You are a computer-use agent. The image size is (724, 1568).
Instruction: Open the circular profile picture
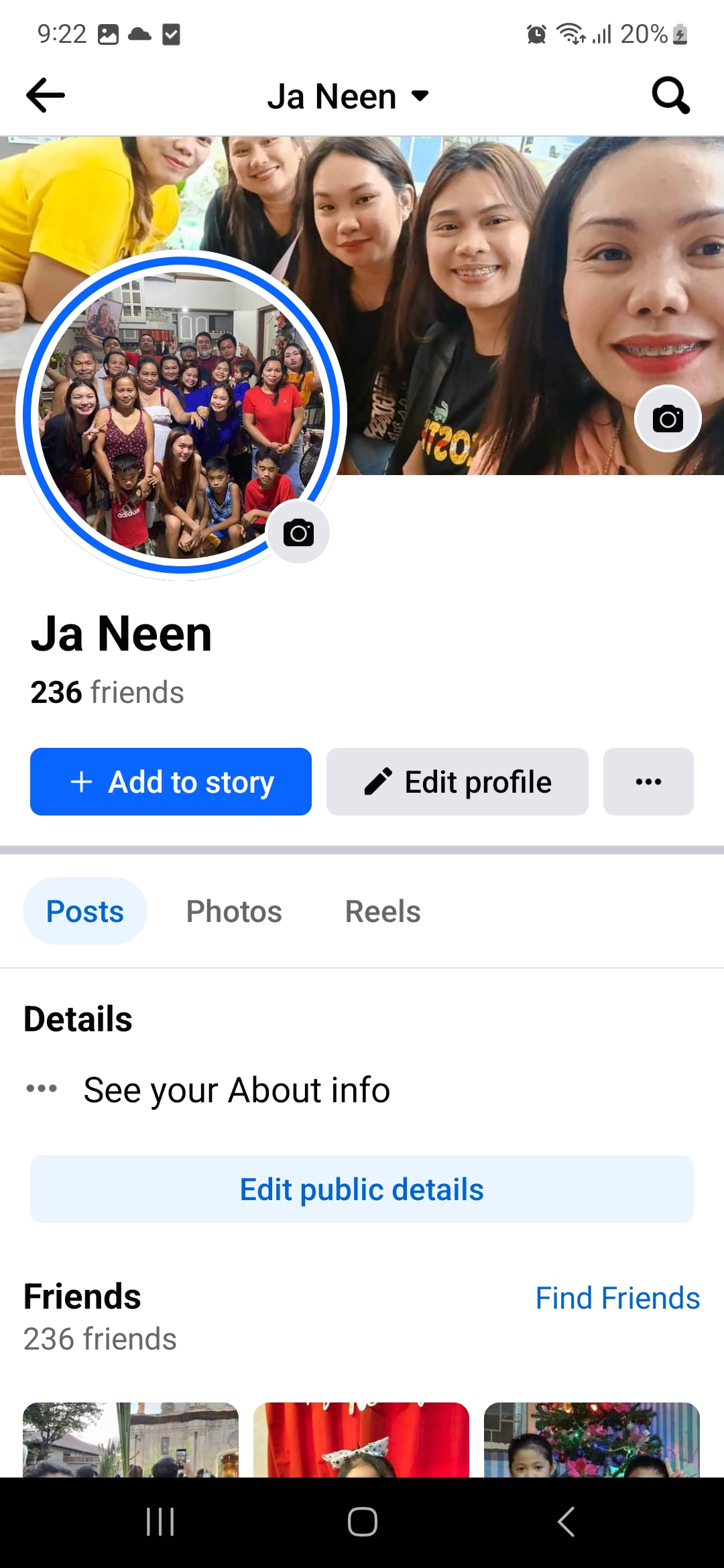click(x=181, y=415)
